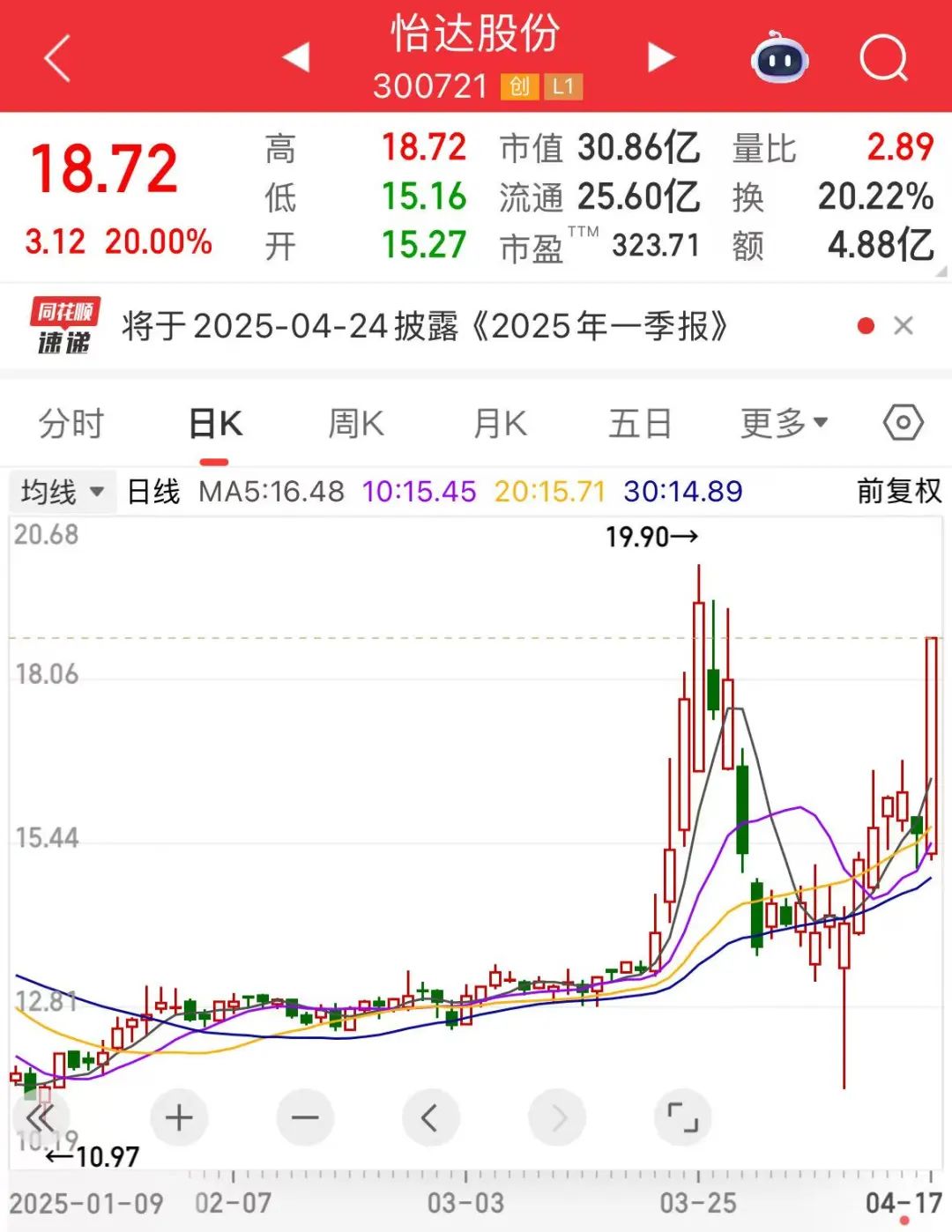Open the robot AI assistant
The width and height of the screenshot is (952, 1232).
(x=779, y=58)
